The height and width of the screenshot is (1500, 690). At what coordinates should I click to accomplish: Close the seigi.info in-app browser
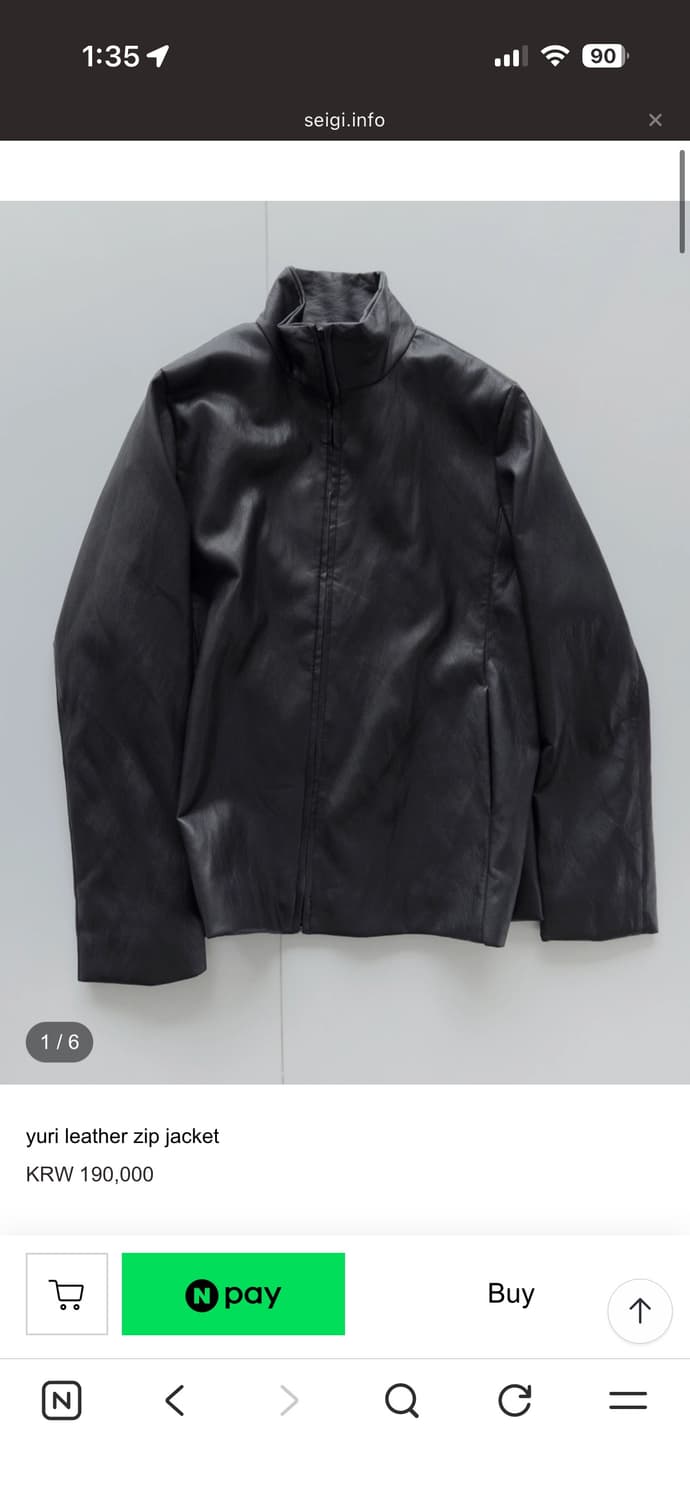click(x=655, y=120)
